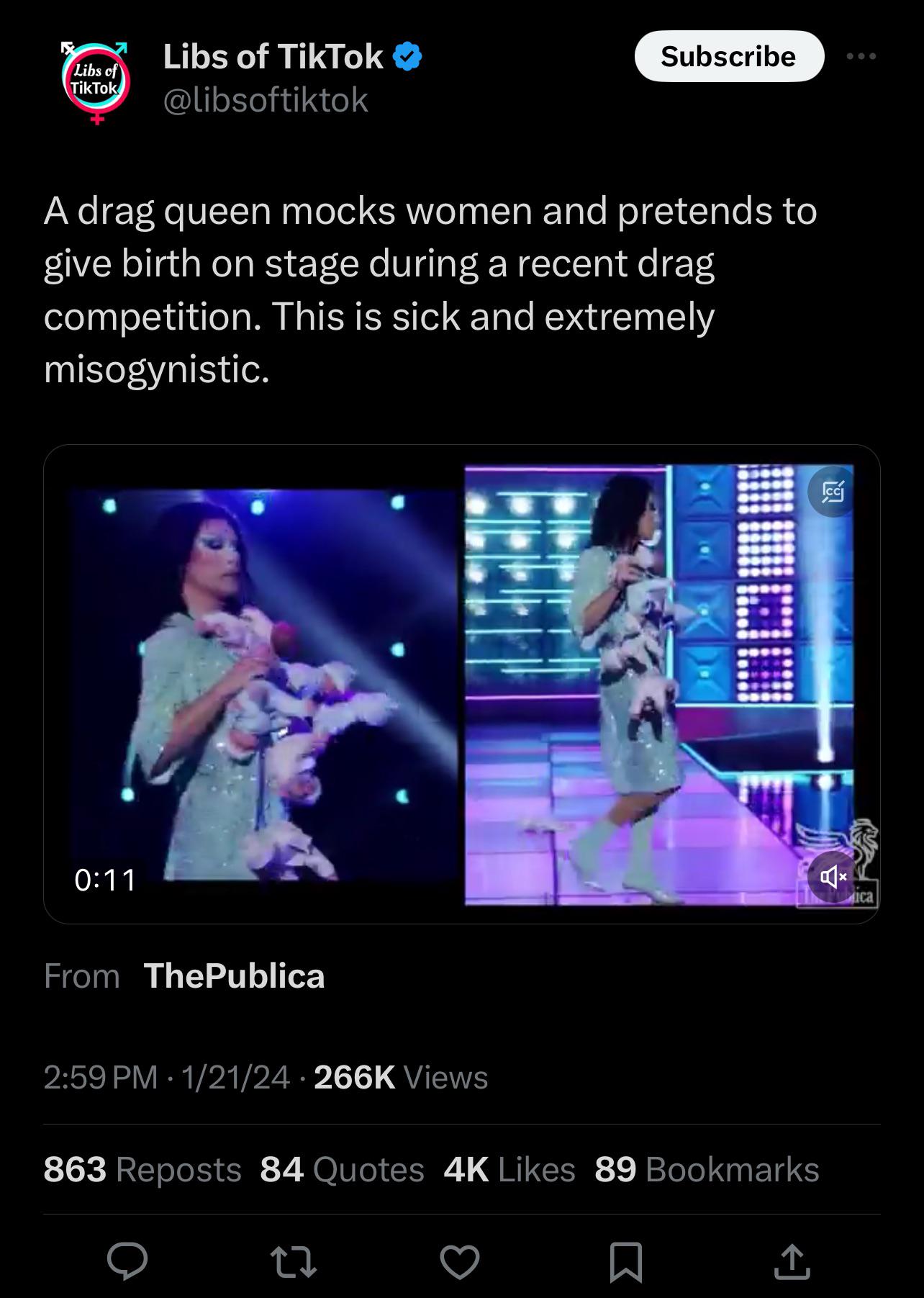Like this post
This screenshot has height=1298, width=924.
[x=460, y=1261]
